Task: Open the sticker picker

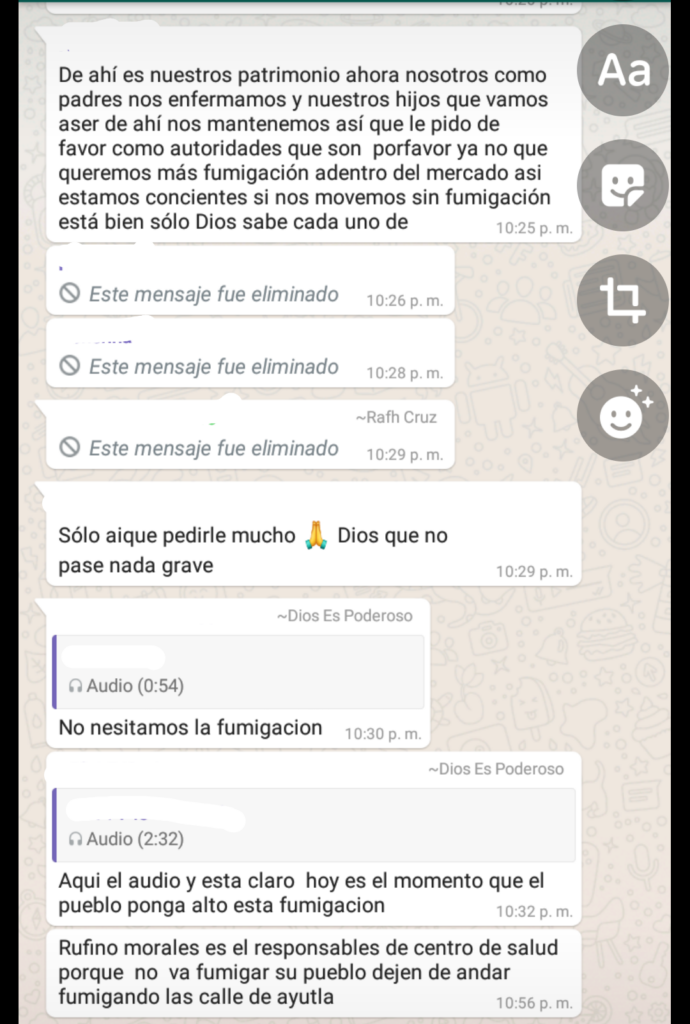Action: pyautogui.click(x=623, y=185)
